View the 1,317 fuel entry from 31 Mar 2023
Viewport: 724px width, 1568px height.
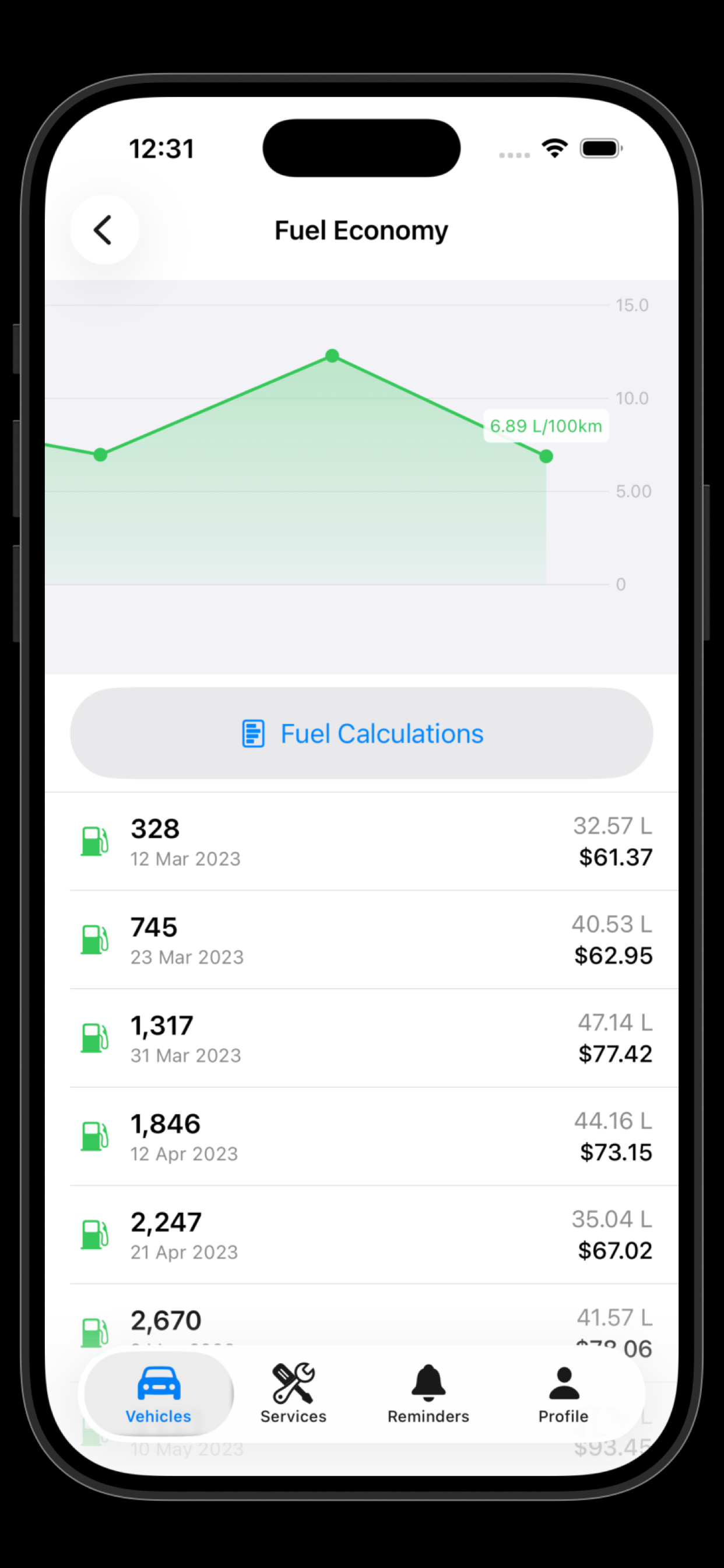(361, 1038)
